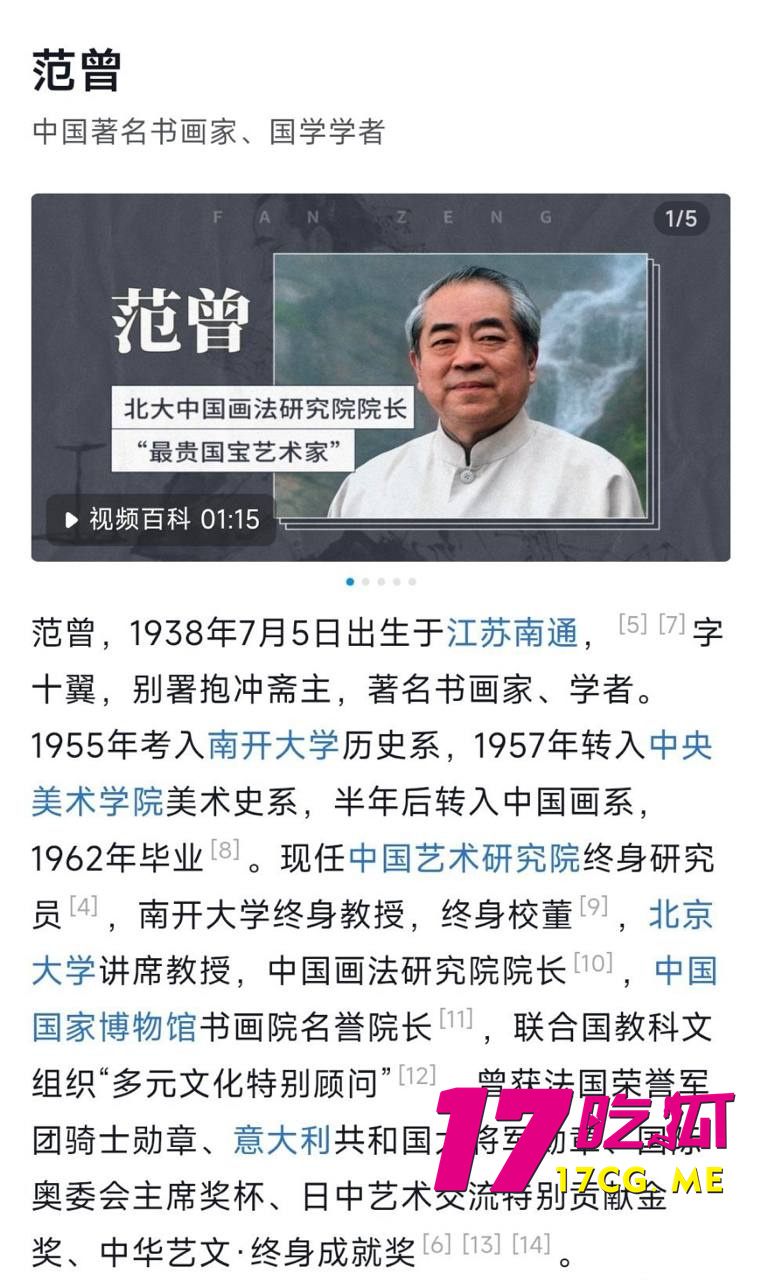View reference citation [10]

click(592, 964)
